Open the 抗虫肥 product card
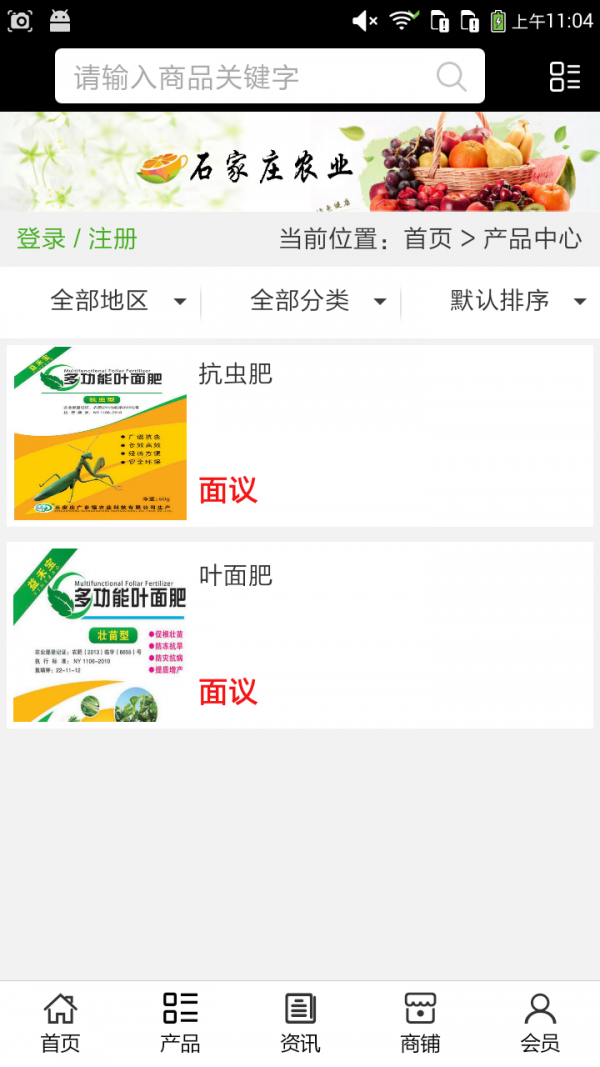The image size is (600, 1067). (x=300, y=435)
